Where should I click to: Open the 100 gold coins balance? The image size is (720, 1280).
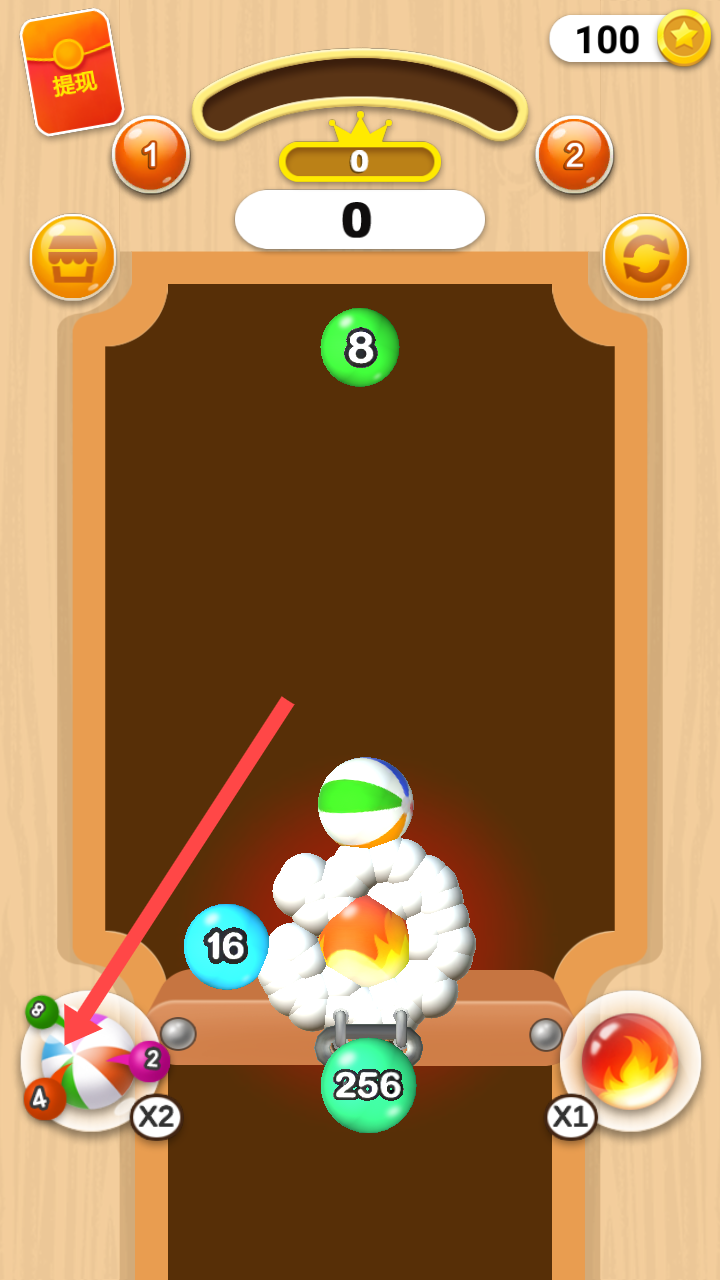point(628,40)
